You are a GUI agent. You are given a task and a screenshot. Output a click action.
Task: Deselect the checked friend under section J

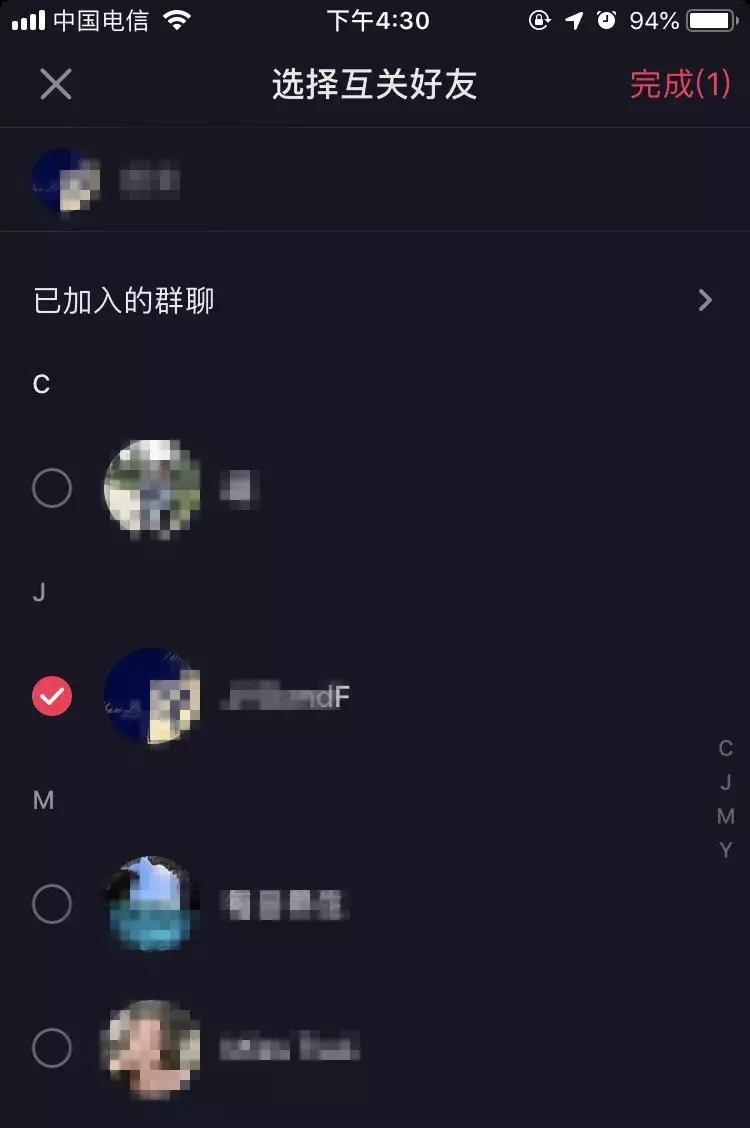(x=51, y=697)
